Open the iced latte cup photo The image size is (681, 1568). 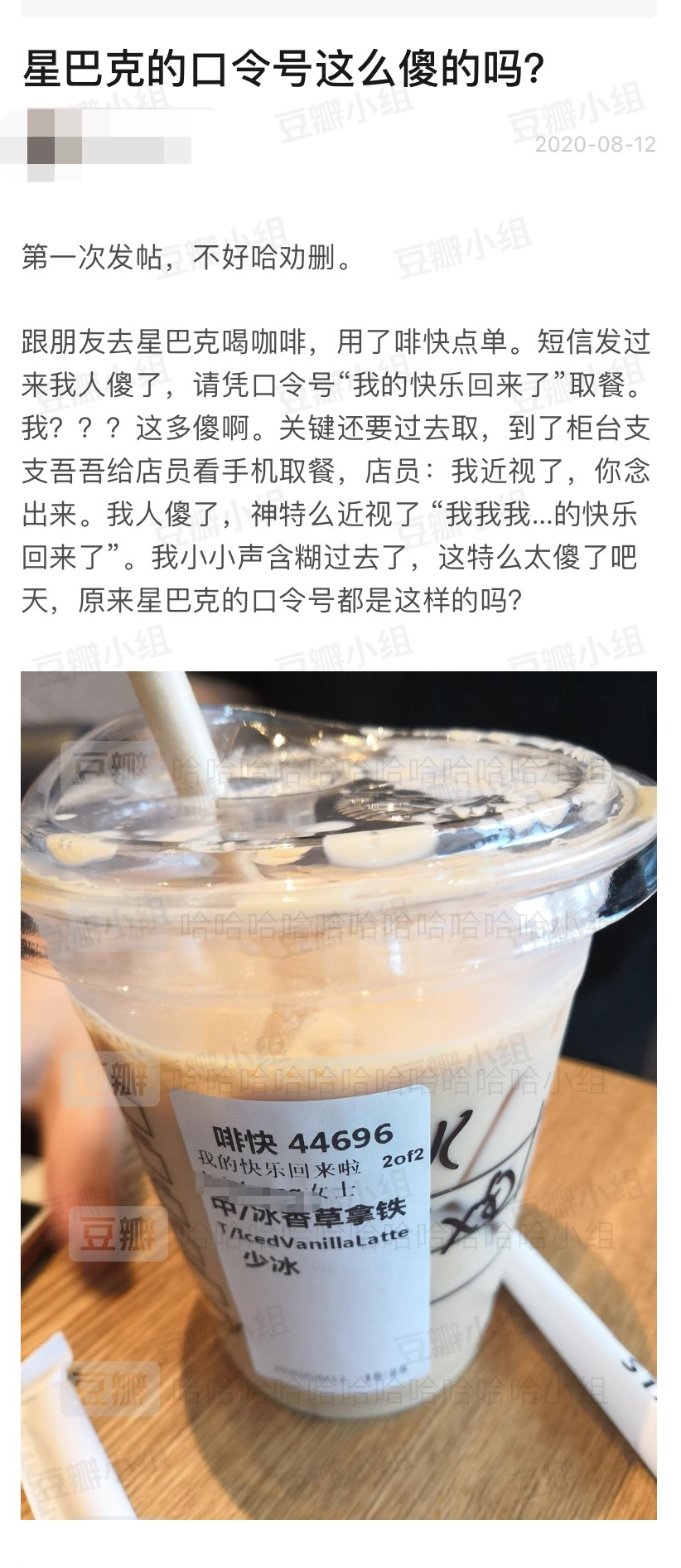338,1094
